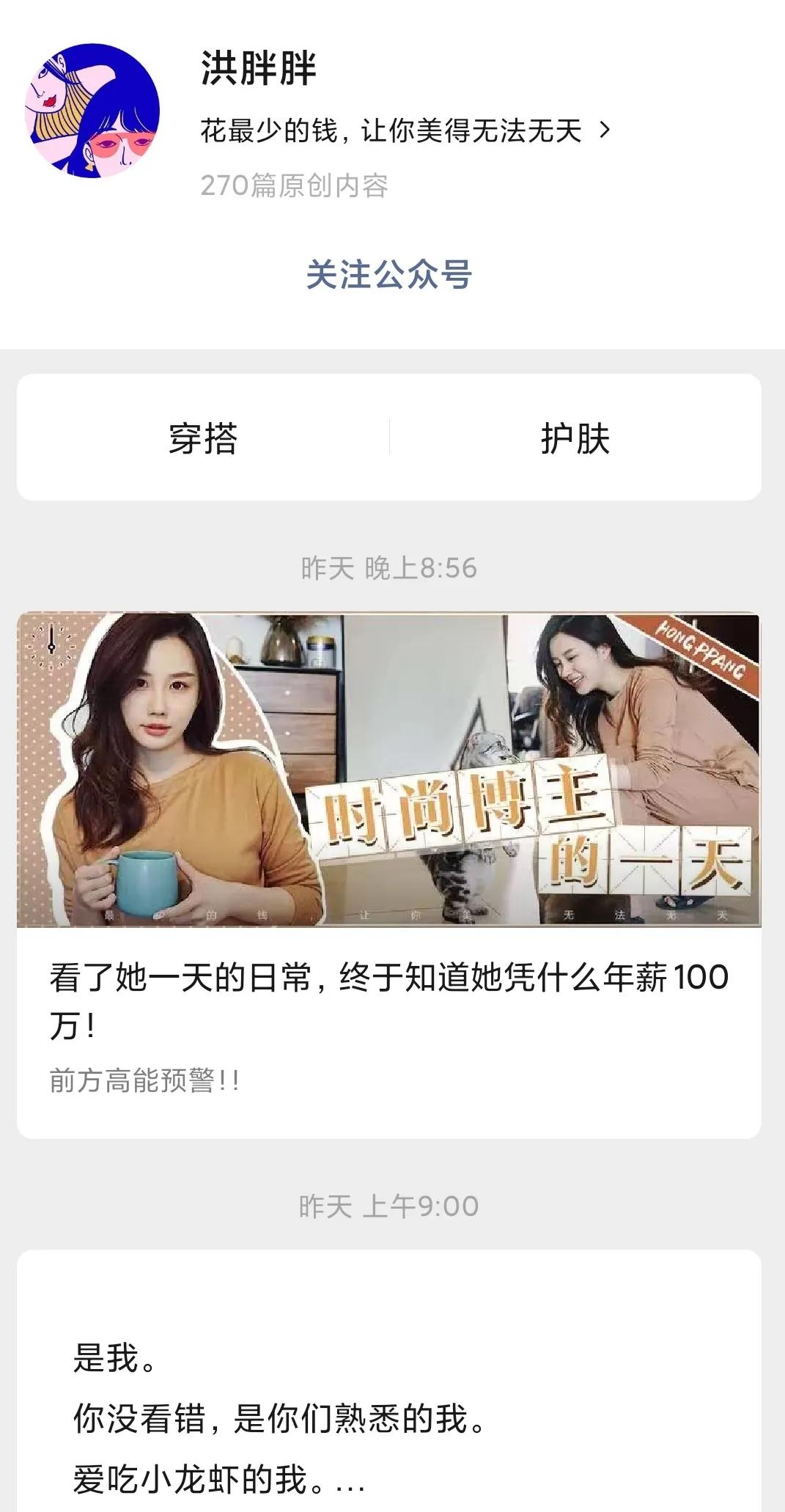The height and width of the screenshot is (1512, 785).
Task: Click the 270篇原创内容 label
Action: click(297, 185)
